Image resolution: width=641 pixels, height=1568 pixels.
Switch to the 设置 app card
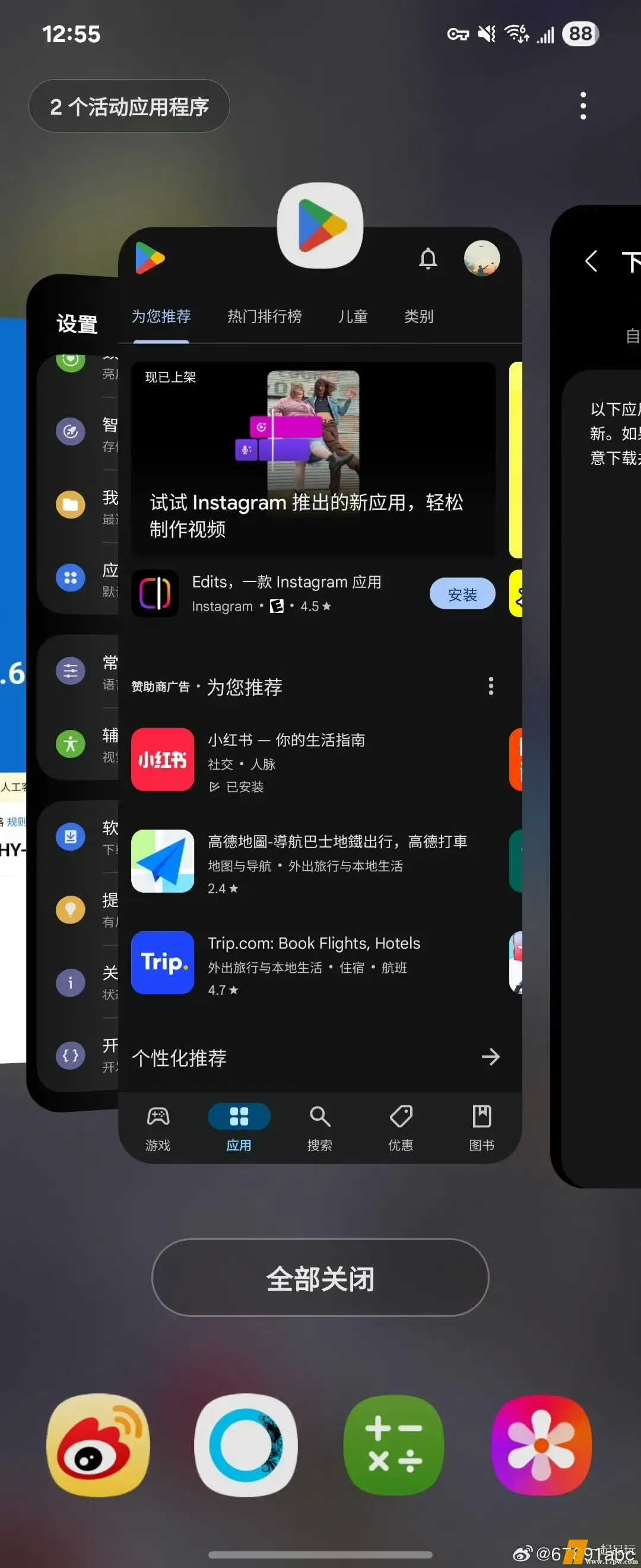coord(73,694)
